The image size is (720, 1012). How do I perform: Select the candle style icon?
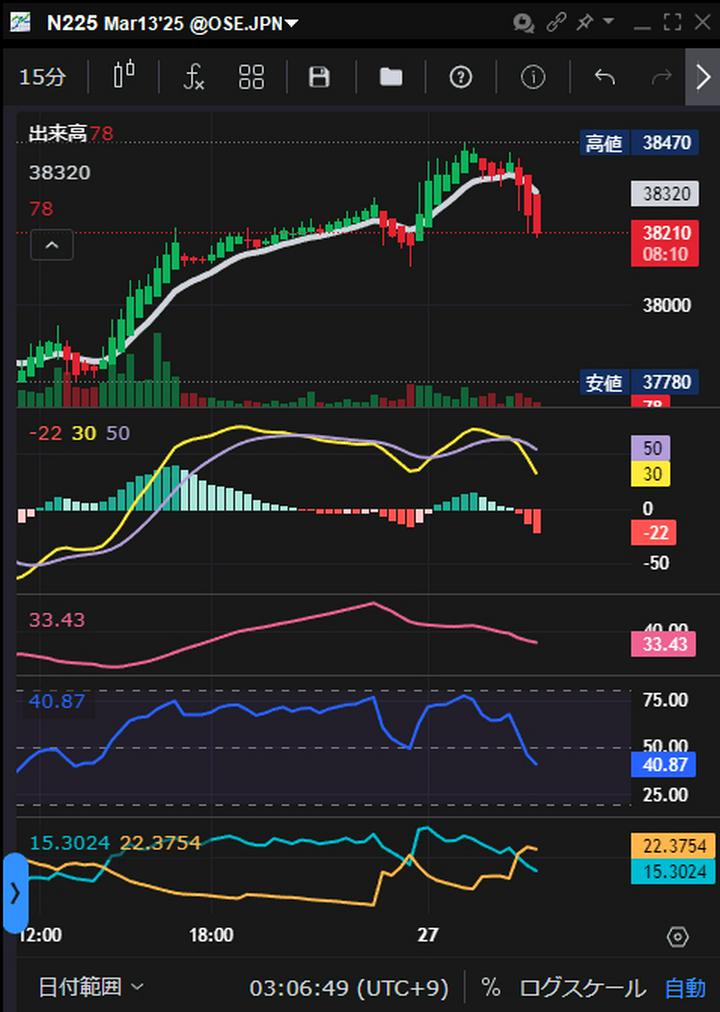click(123, 77)
